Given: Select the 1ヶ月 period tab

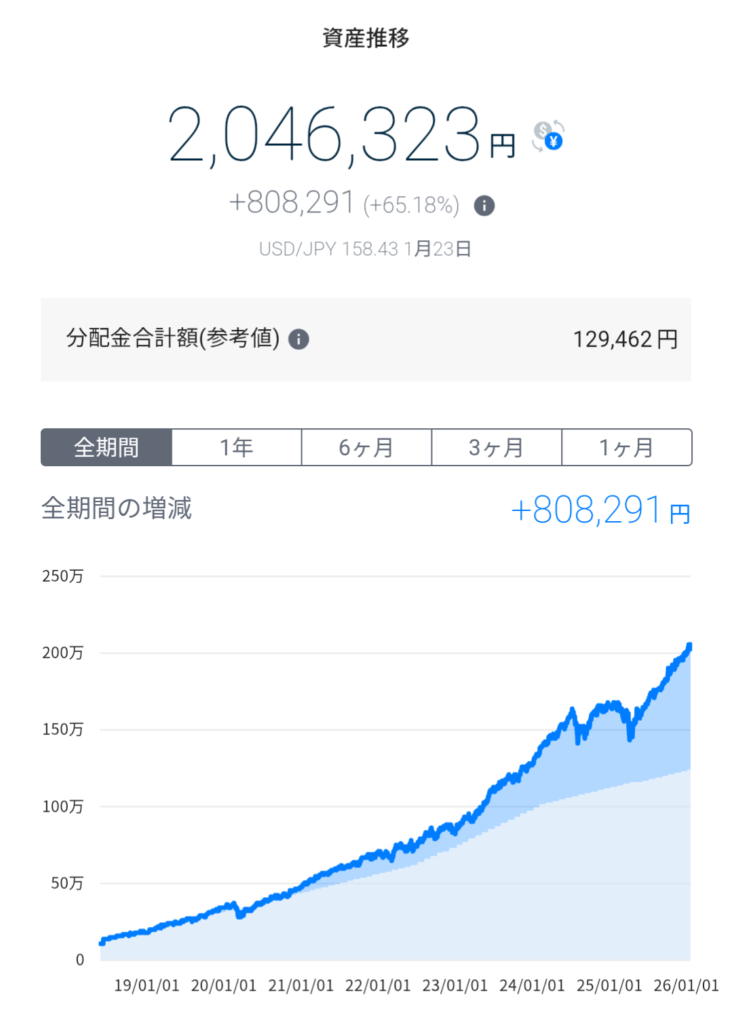Looking at the screenshot, I should coord(627,447).
